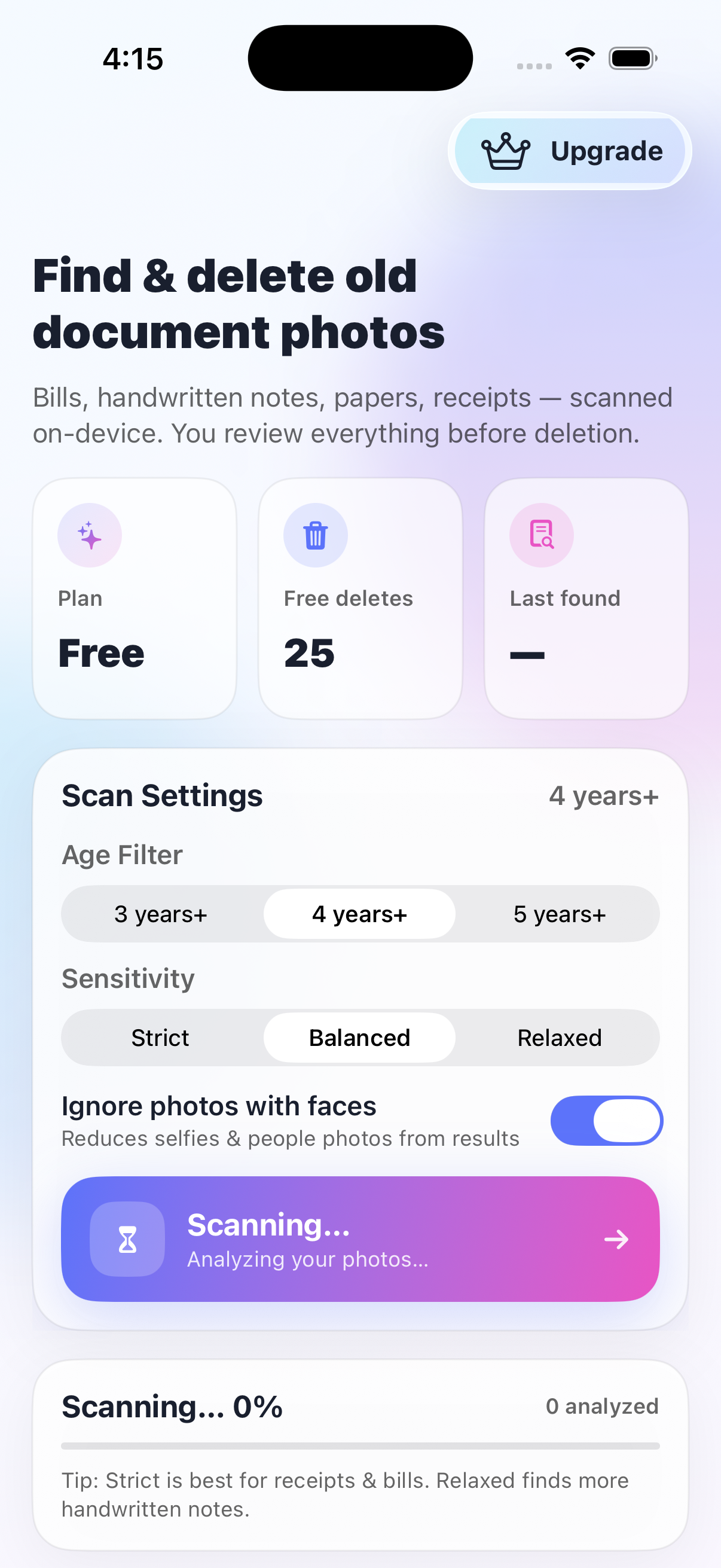This screenshot has height=1568, width=721.
Task: Tap the Upgrade button
Action: coord(570,151)
